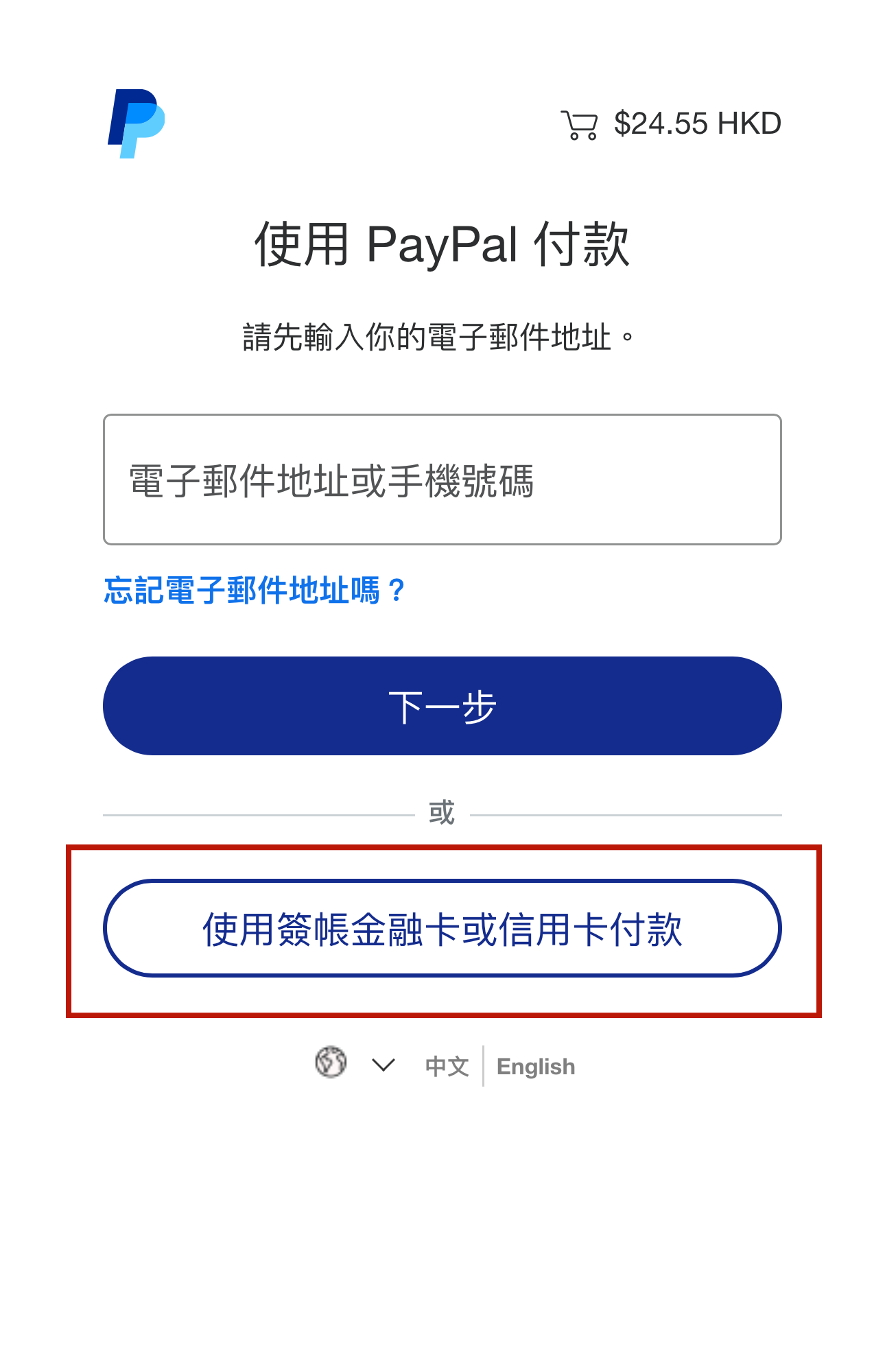This screenshot has height=1372, width=885.
Task: Open the cart total $24.55 HKD
Action: 671,124
